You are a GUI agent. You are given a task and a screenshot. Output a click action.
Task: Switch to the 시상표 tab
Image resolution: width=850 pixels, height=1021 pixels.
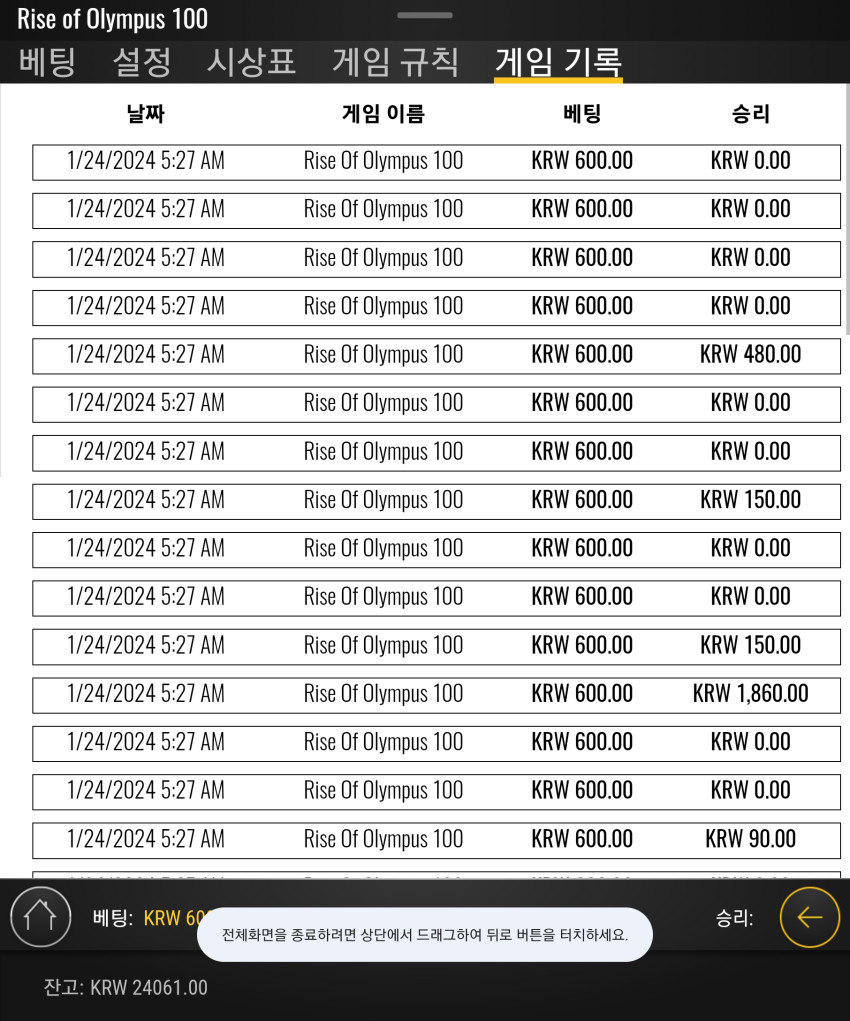(x=251, y=63)
